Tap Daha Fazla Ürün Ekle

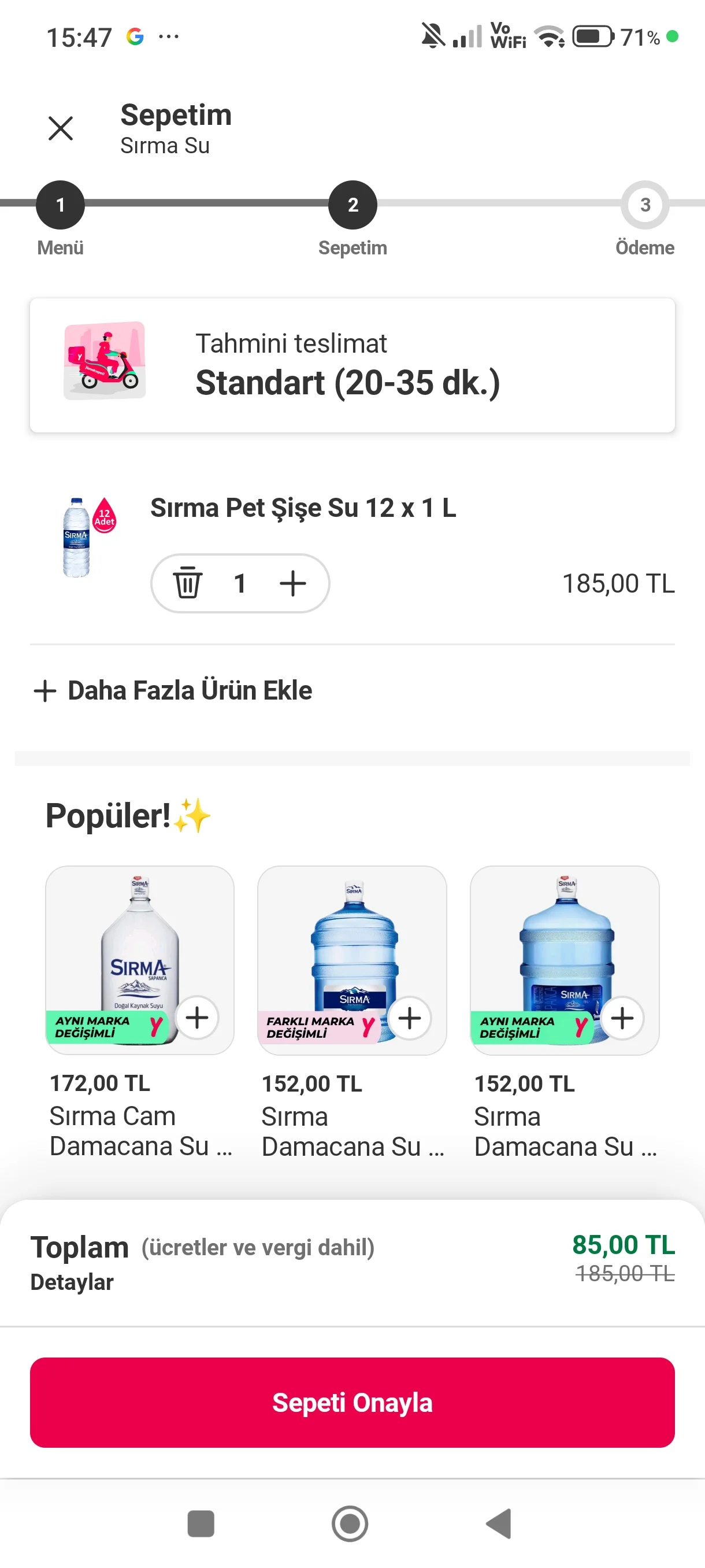(x=173, y=691)
